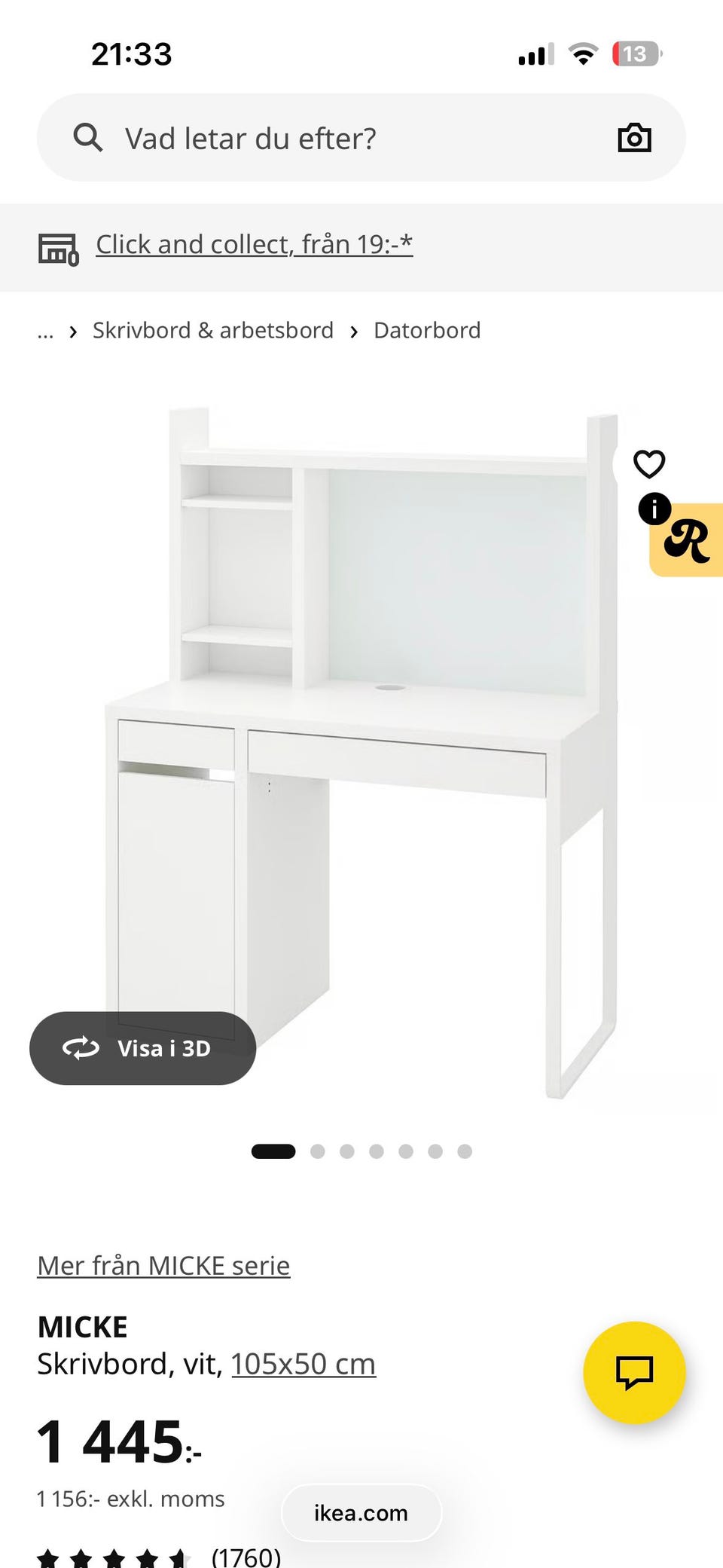Open the MICKE desk product image
This screenshot has width=723, height=1568.
(x=361, y=753)
